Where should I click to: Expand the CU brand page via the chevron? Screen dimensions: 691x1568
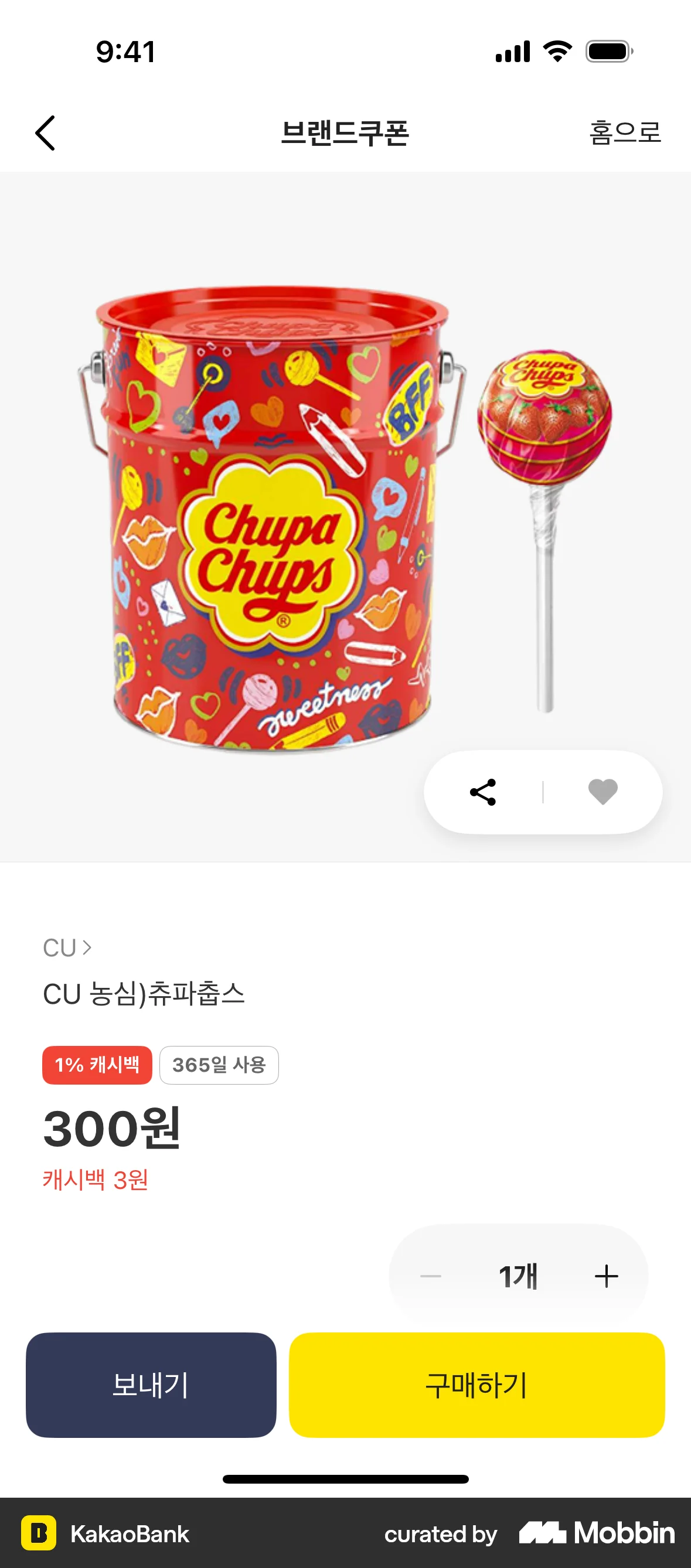pos(87,947)
